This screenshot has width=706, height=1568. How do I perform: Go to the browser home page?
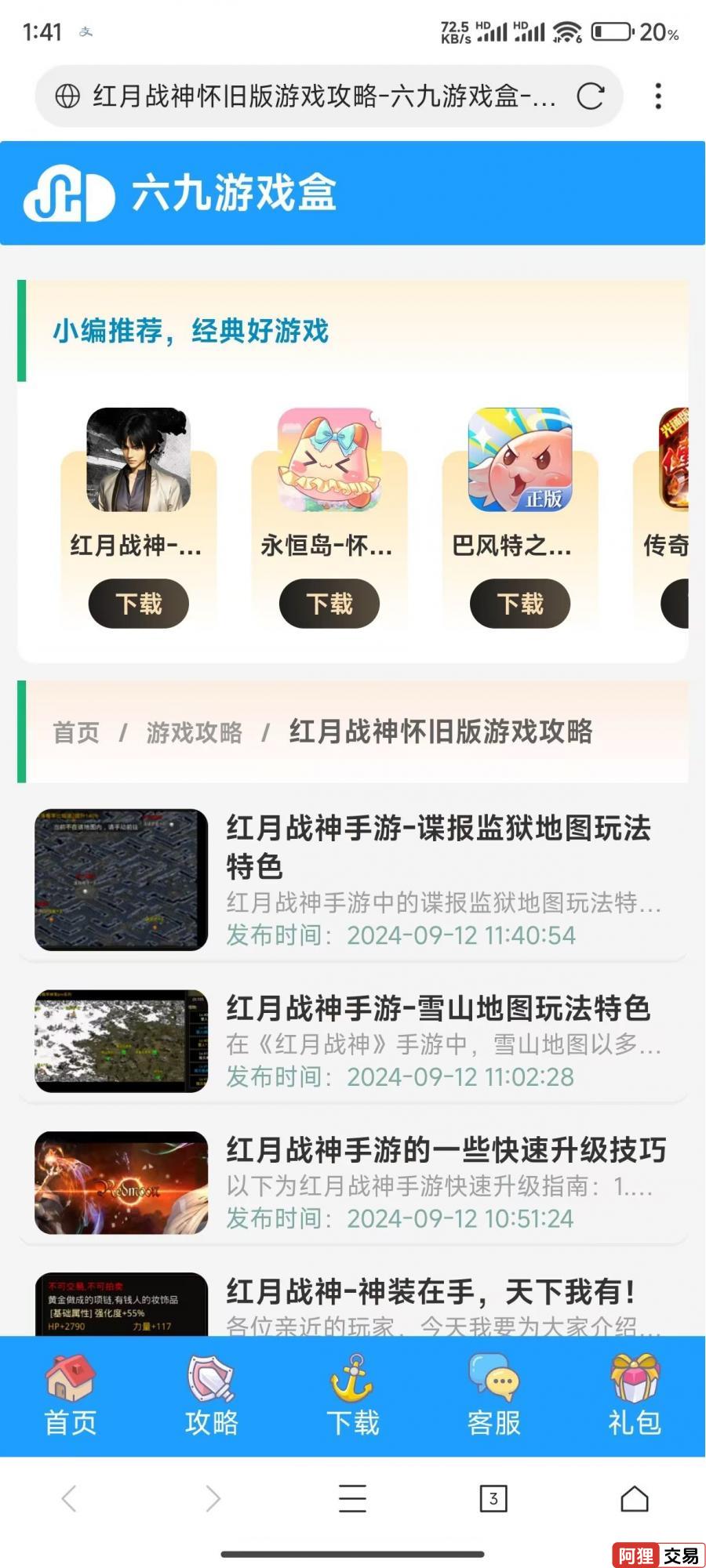(x=635, y=1499)
